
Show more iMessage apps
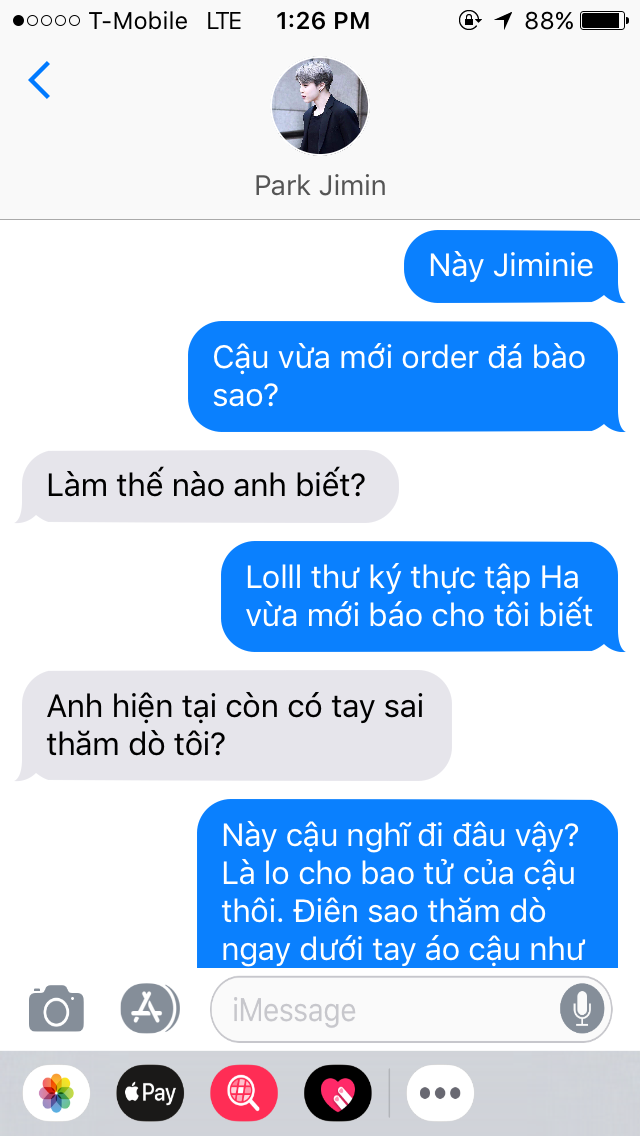(441, 1092)
